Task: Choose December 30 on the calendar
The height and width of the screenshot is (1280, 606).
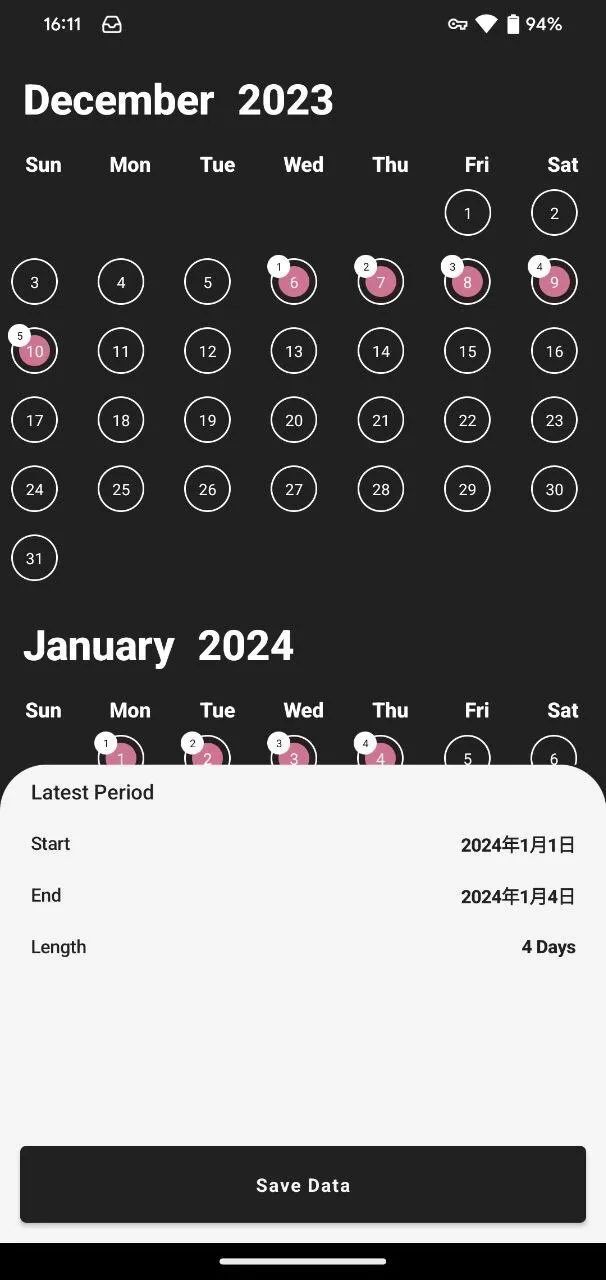Action: point(554,489)
